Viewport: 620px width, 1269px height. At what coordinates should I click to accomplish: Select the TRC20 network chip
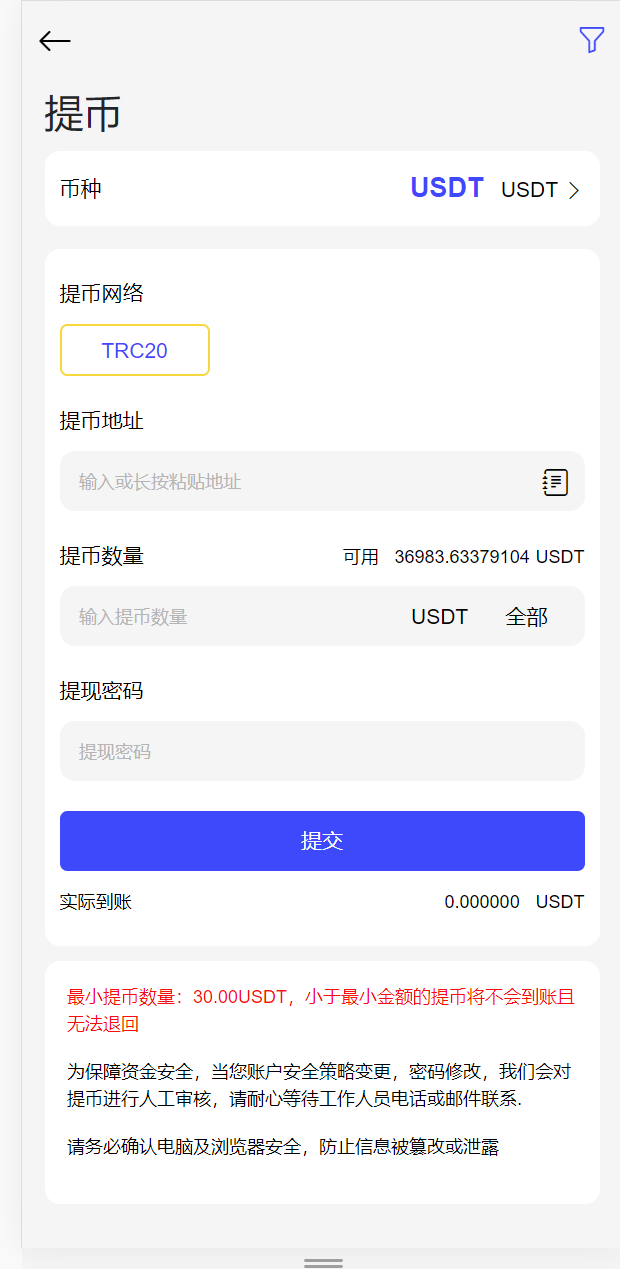point(135,350)
